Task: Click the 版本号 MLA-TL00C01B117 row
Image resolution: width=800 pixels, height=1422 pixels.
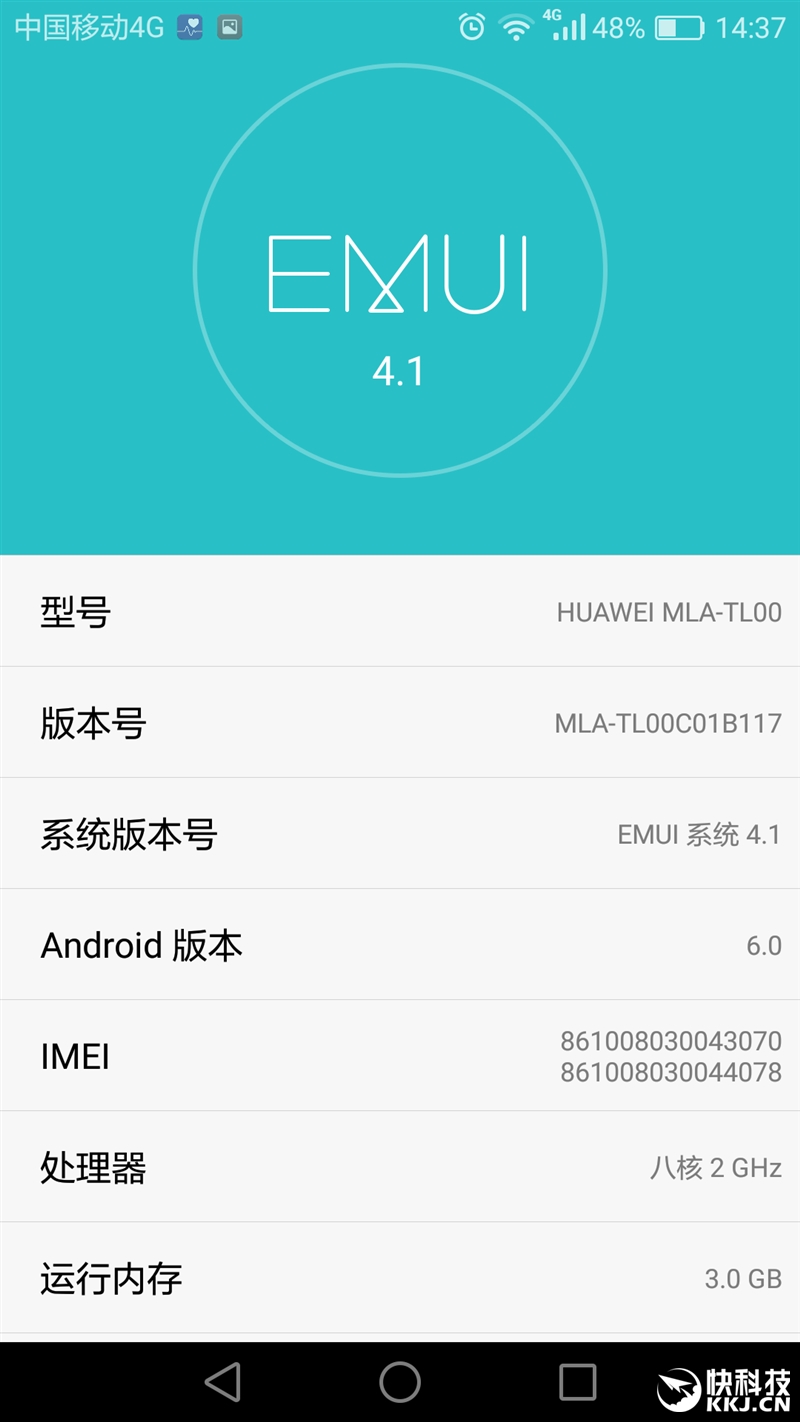Action: (x=400, y=723)
